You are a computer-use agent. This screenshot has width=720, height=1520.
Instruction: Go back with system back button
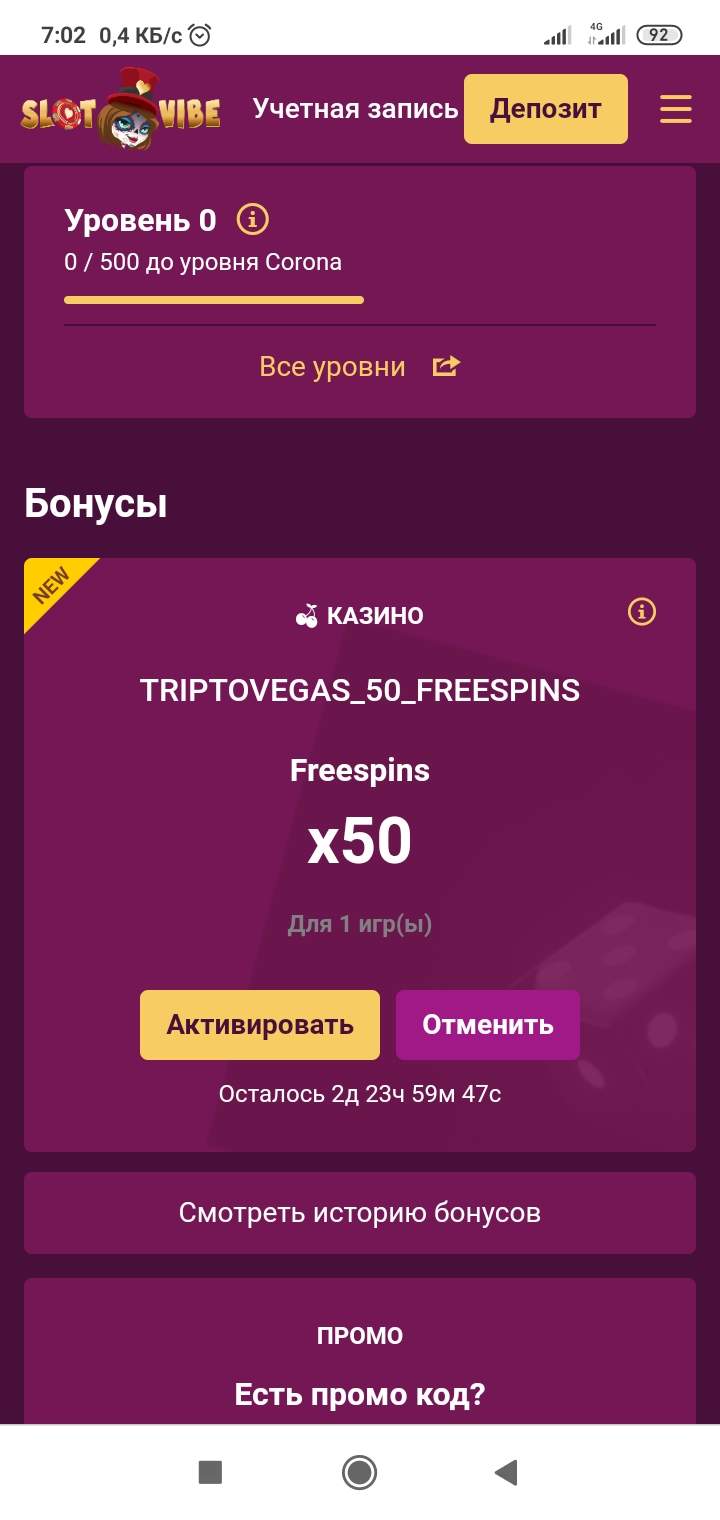click(506, 1472)
